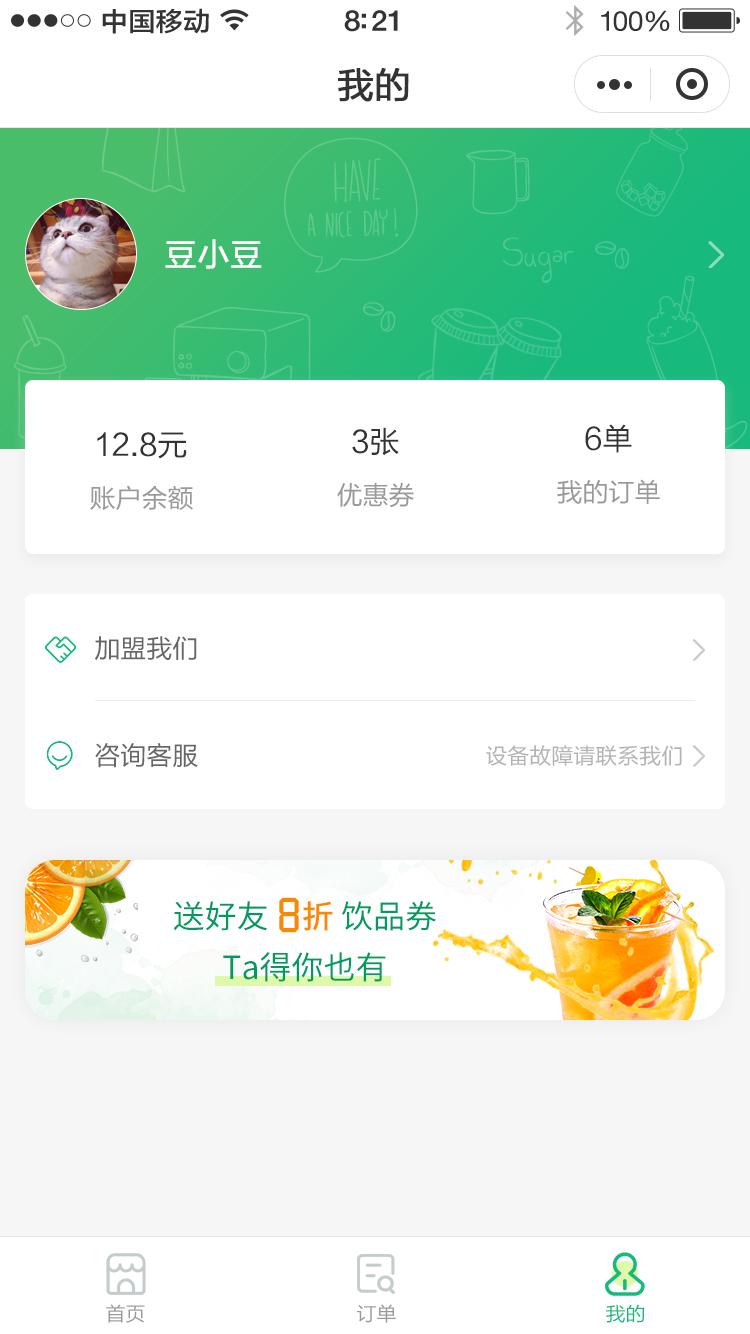
Task: View 账户余额 of 12.8元
Action: click(x=141, y=467)
